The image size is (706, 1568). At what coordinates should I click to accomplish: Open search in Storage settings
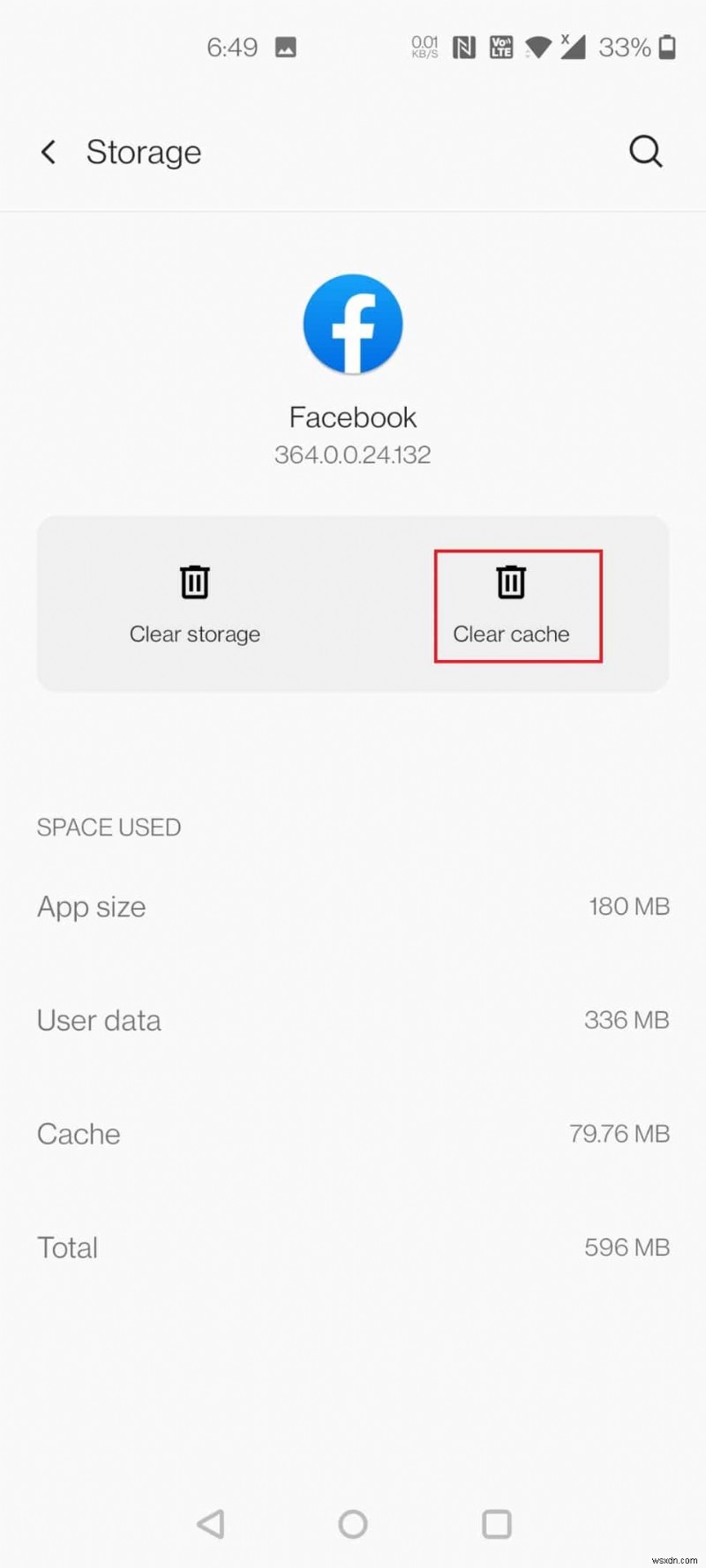(x=646, y=151)
